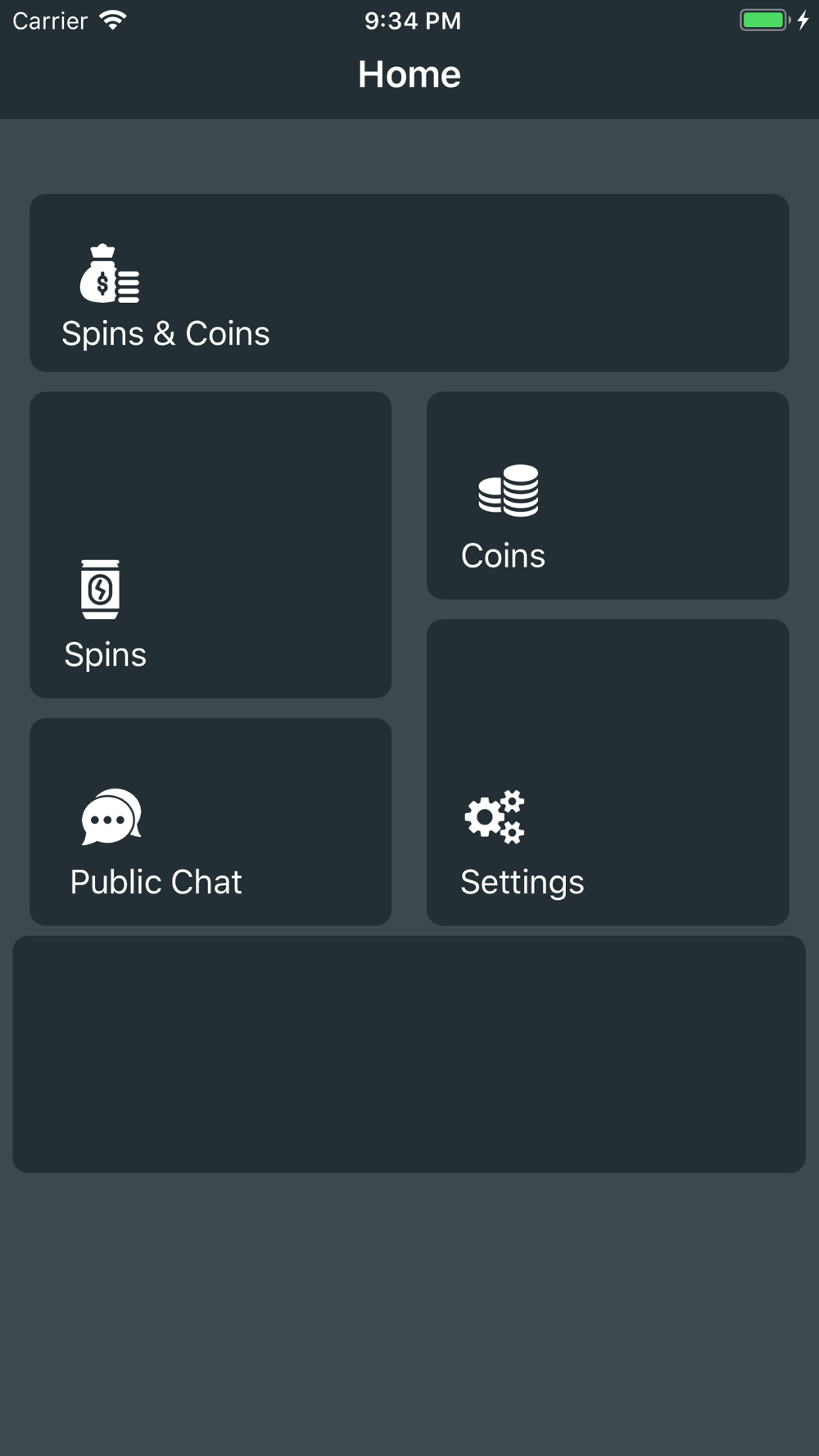819x1456 pixels.
Task: Open the Coins card
Action: 608,495
